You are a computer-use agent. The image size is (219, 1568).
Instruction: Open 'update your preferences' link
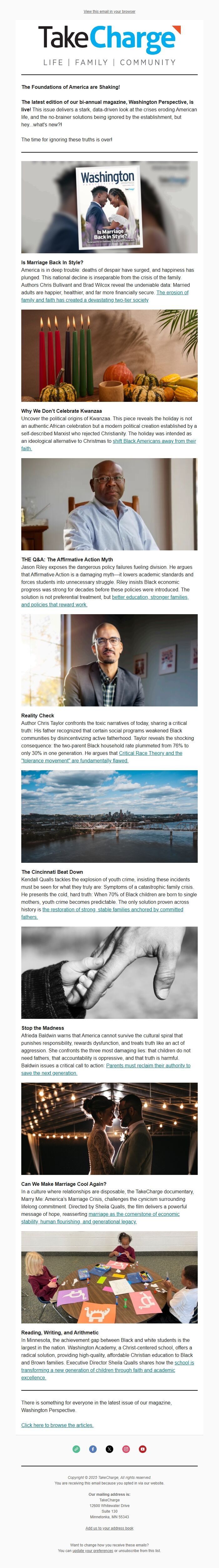tap(93, 1550)
